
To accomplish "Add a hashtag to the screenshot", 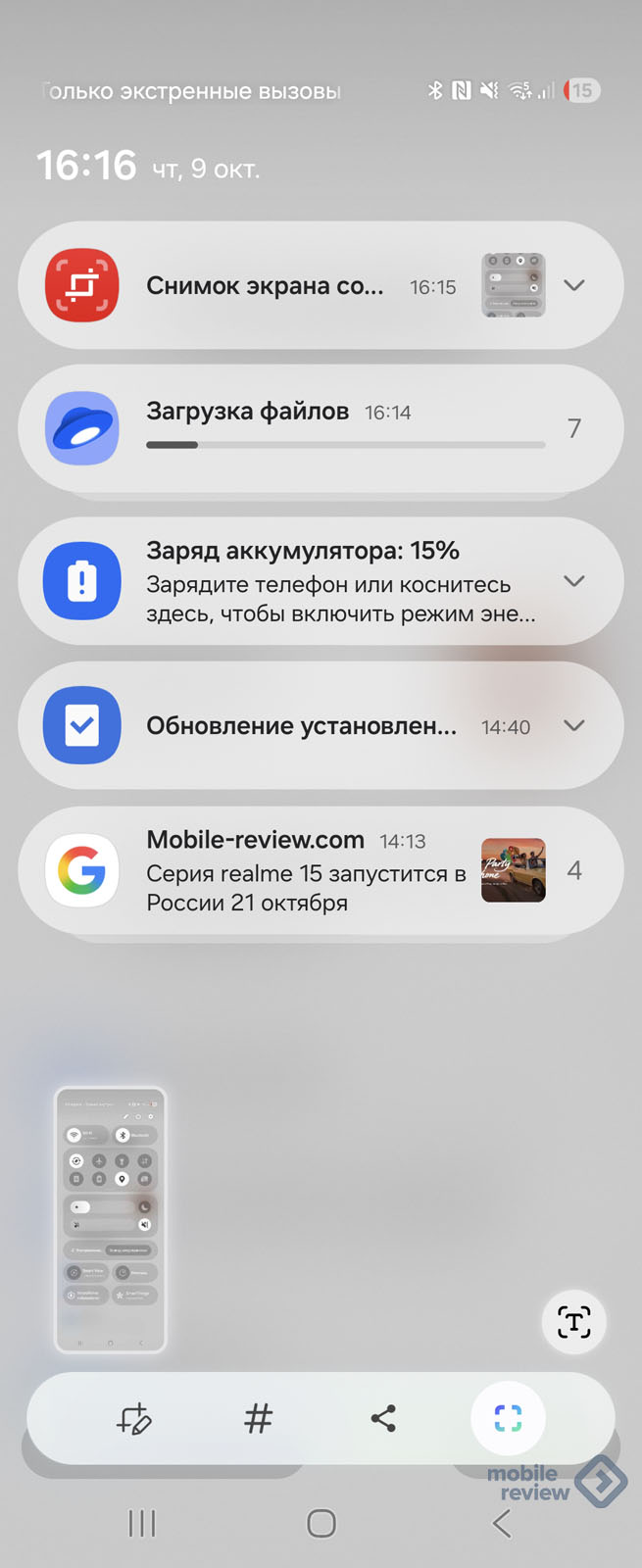I will pos(258,1418).
